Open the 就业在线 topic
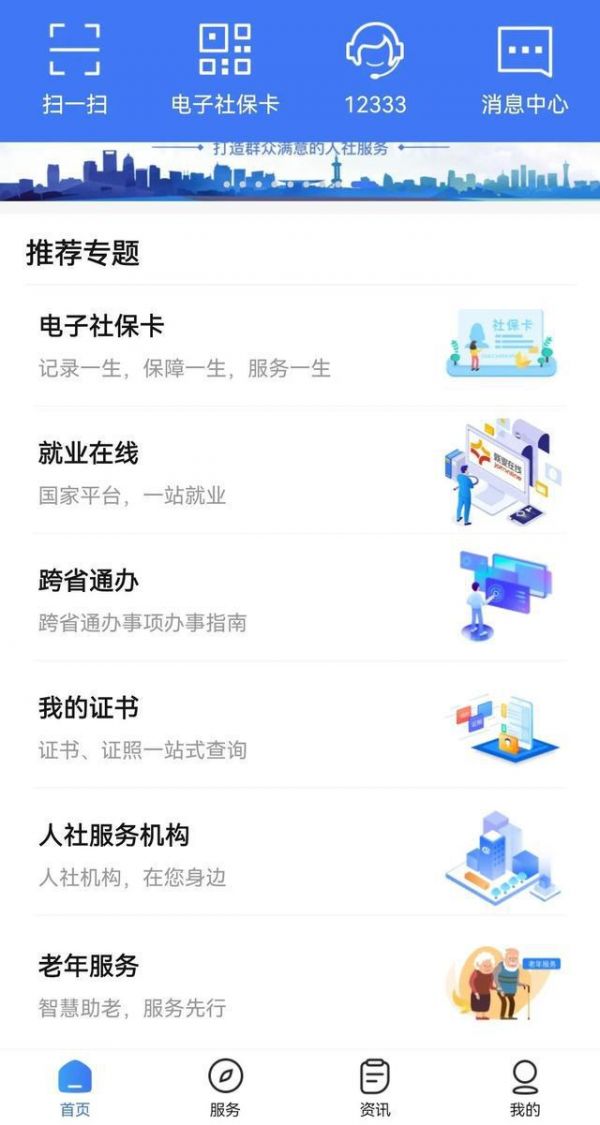 (x=300, y=472)
